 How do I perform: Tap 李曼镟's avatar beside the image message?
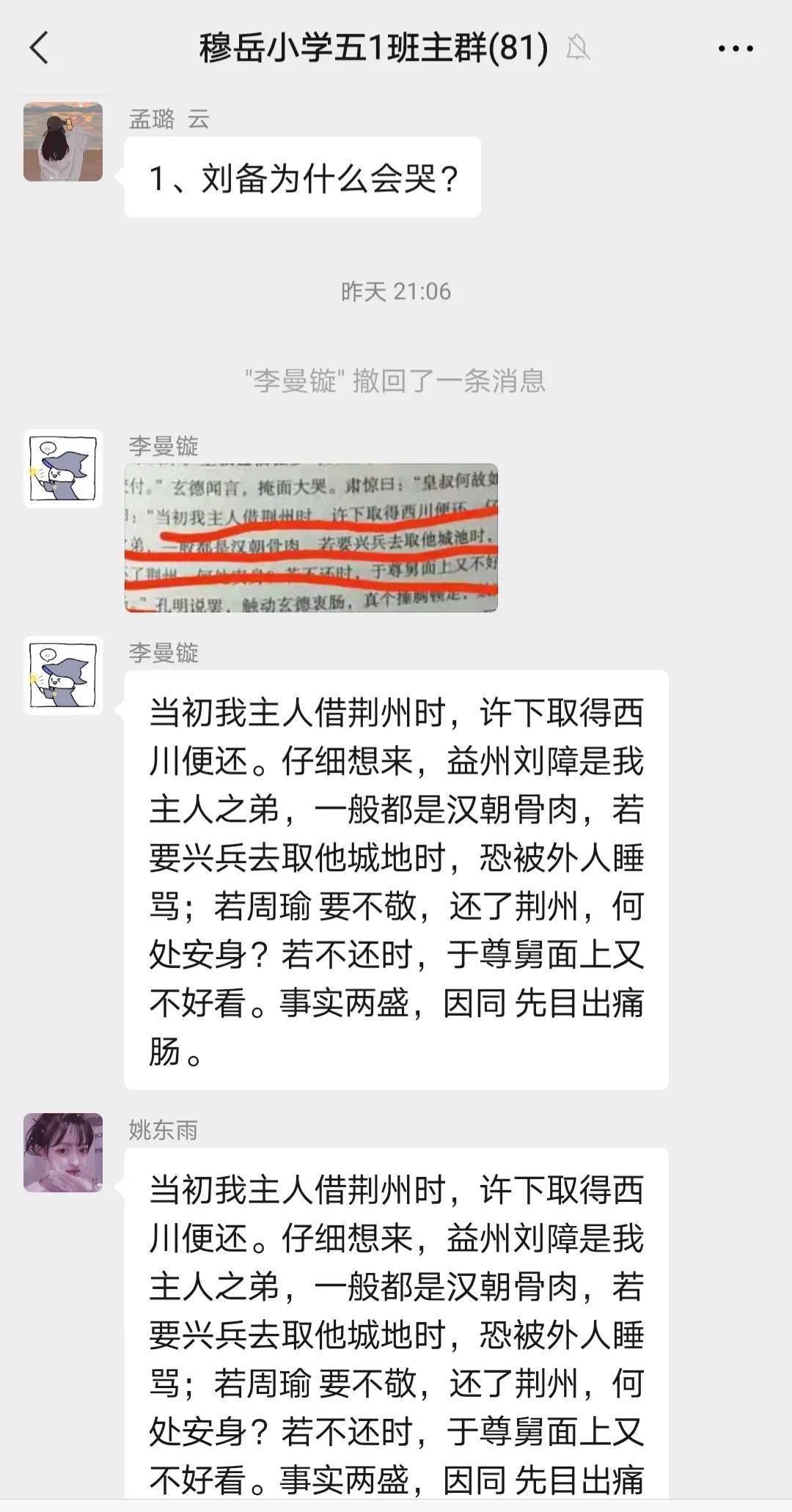[63, 469]
